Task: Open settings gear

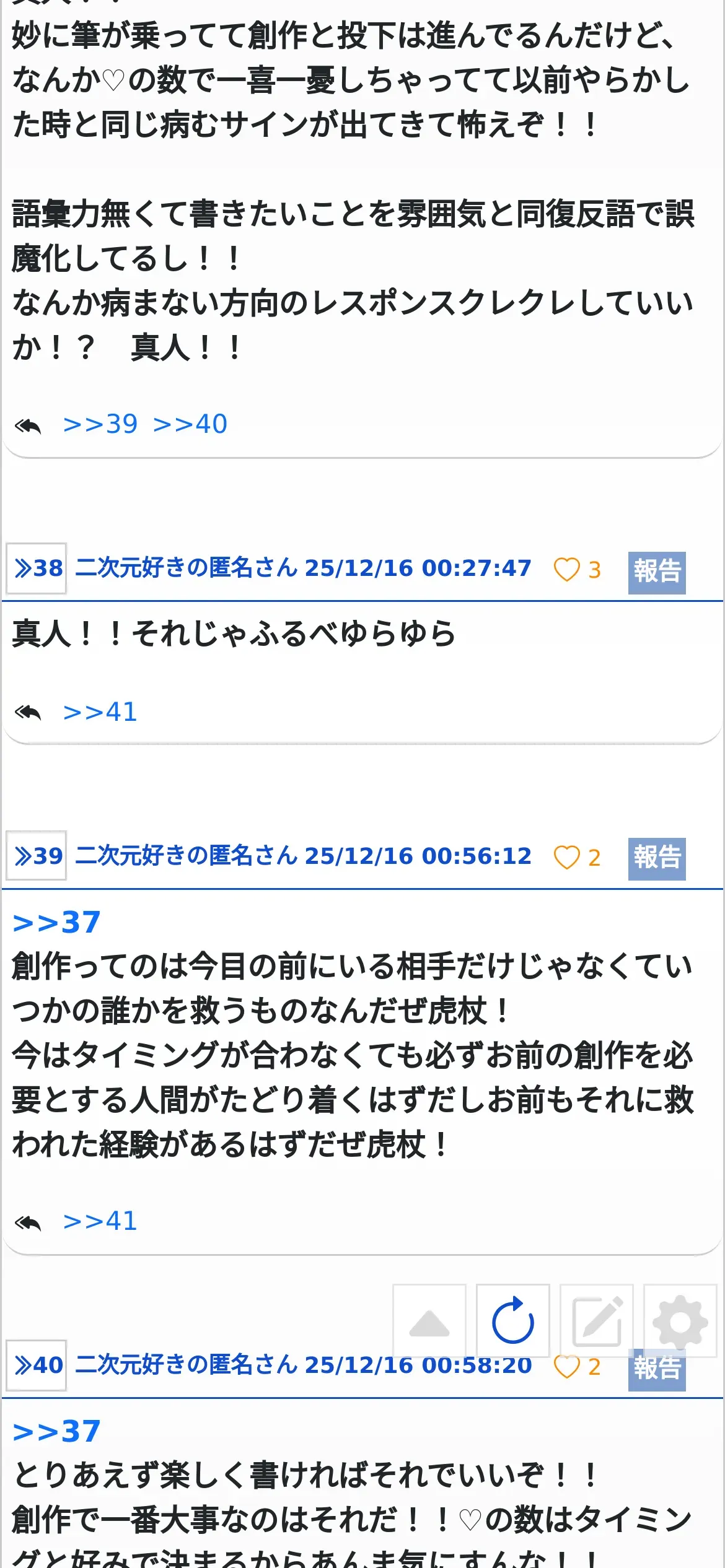Action: 680,1321
